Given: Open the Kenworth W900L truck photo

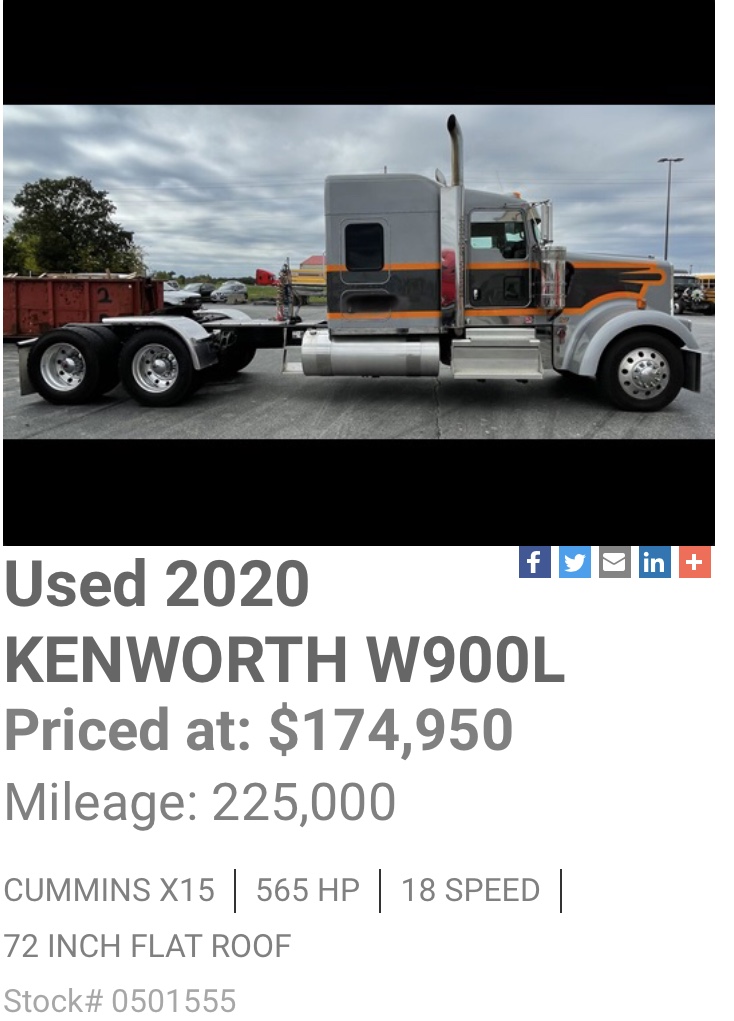Looking at the screenshot, I should [358, 272].
